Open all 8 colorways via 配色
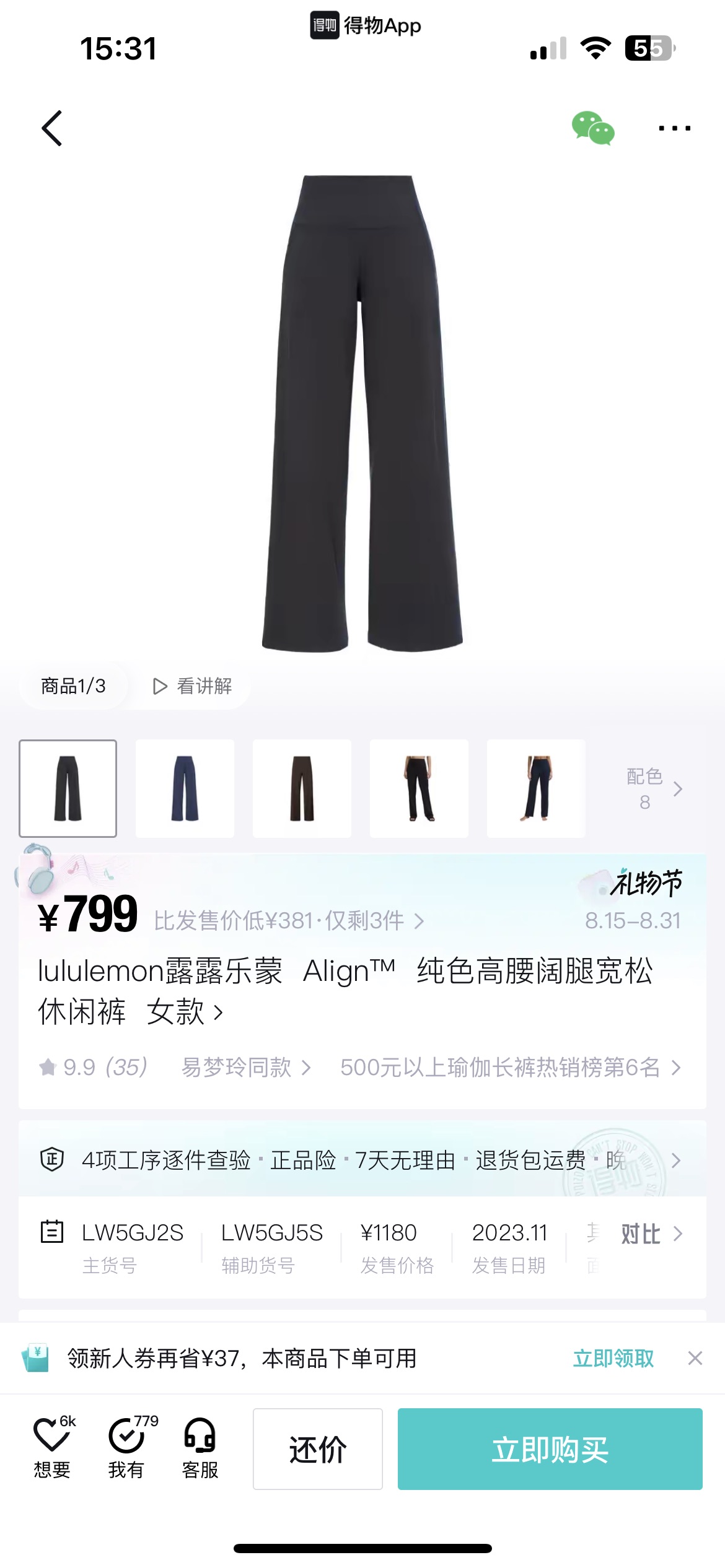Screen dimensions: 725x1568 click(654, 788)
